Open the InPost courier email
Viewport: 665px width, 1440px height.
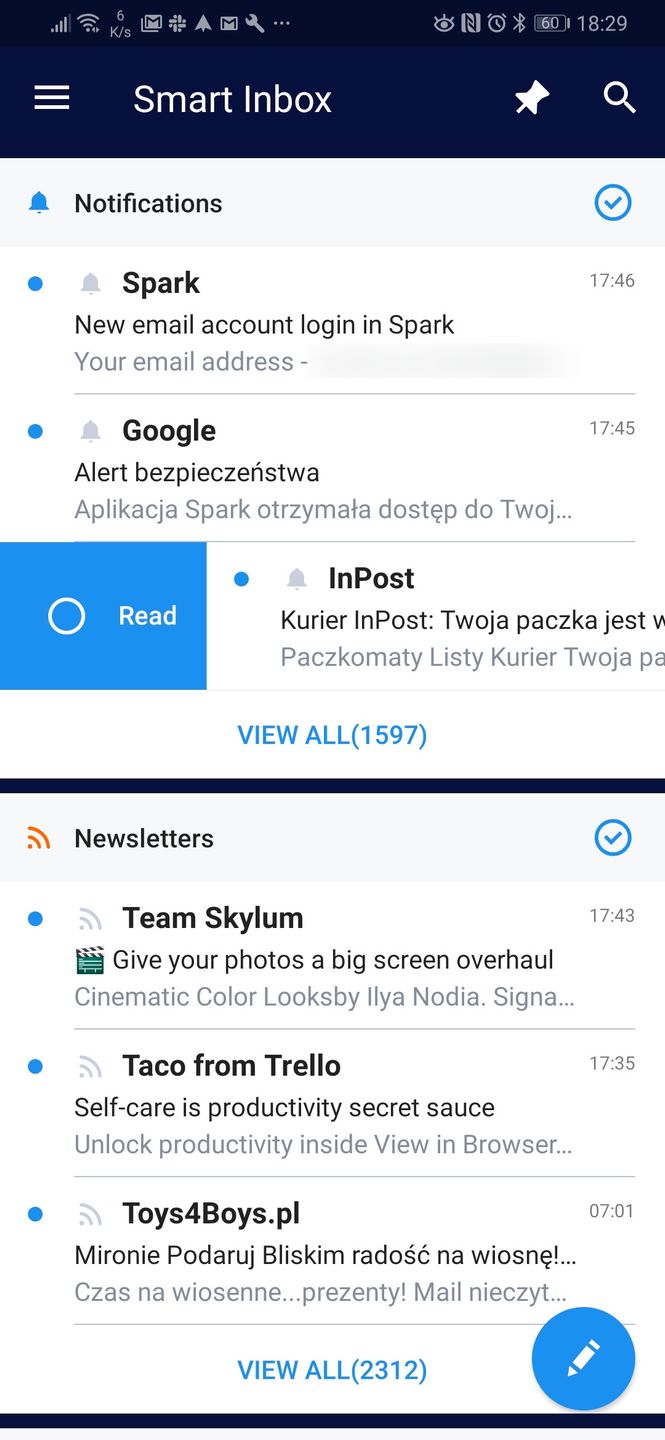[436, 616]
